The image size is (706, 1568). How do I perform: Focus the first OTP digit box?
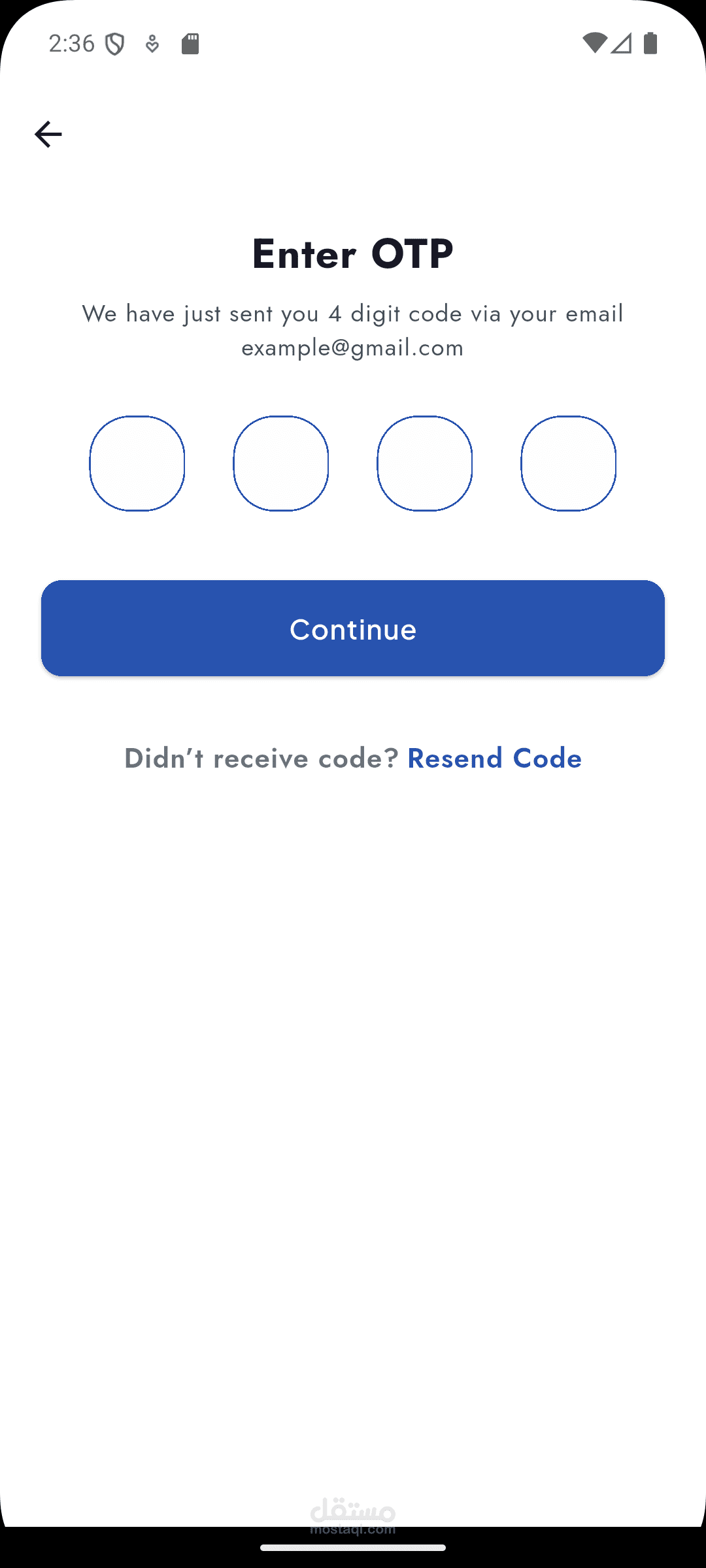137,463
